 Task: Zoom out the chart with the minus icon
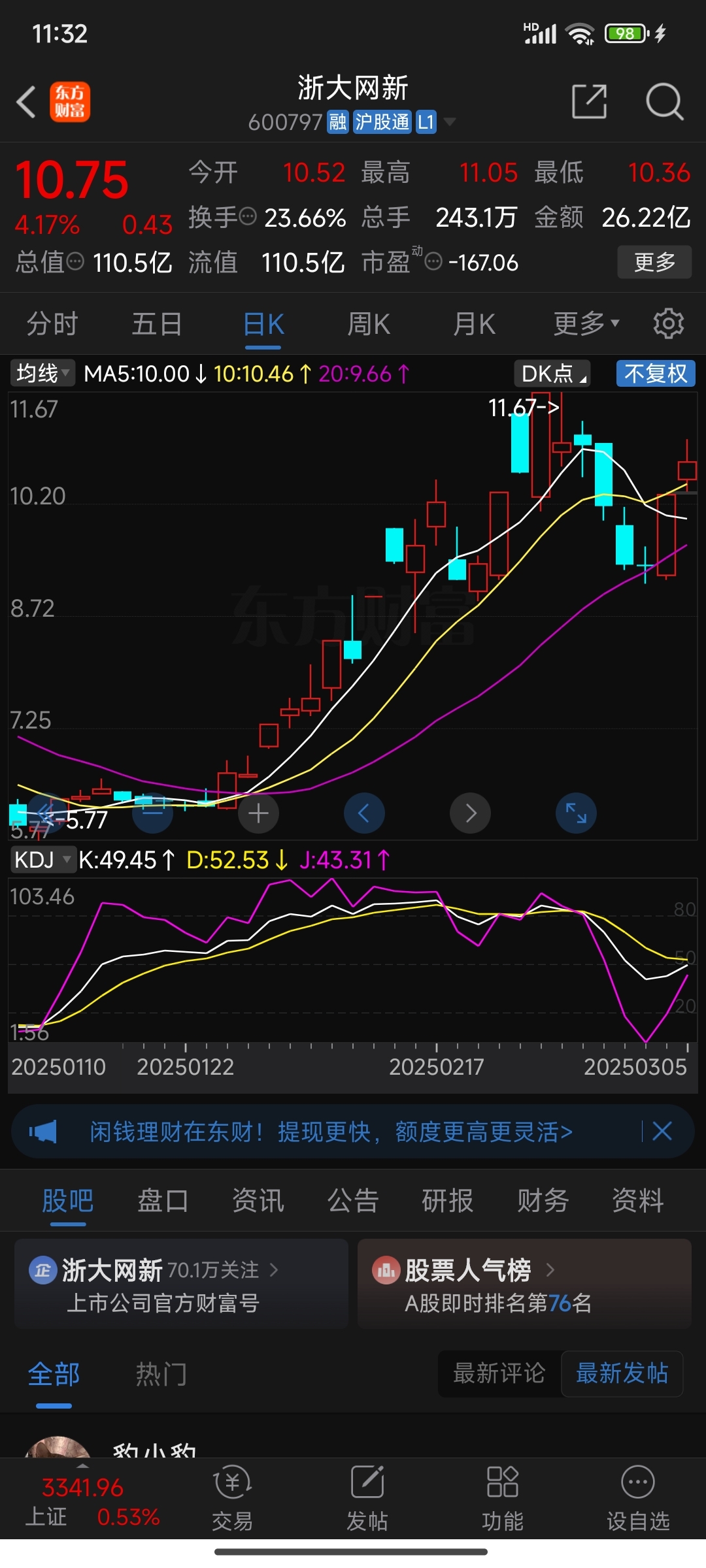(x=152, y=813)
